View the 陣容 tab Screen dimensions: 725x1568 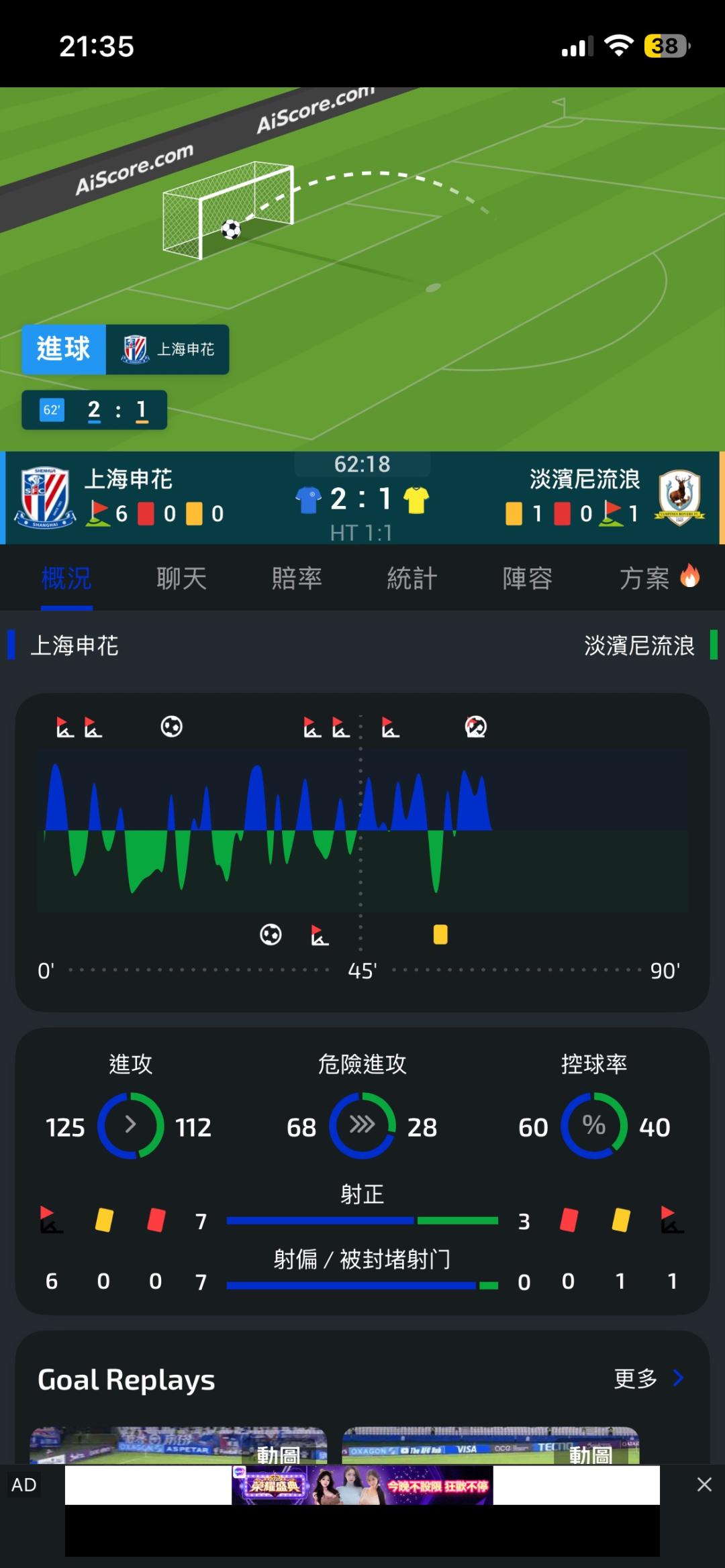click(528, 578)
